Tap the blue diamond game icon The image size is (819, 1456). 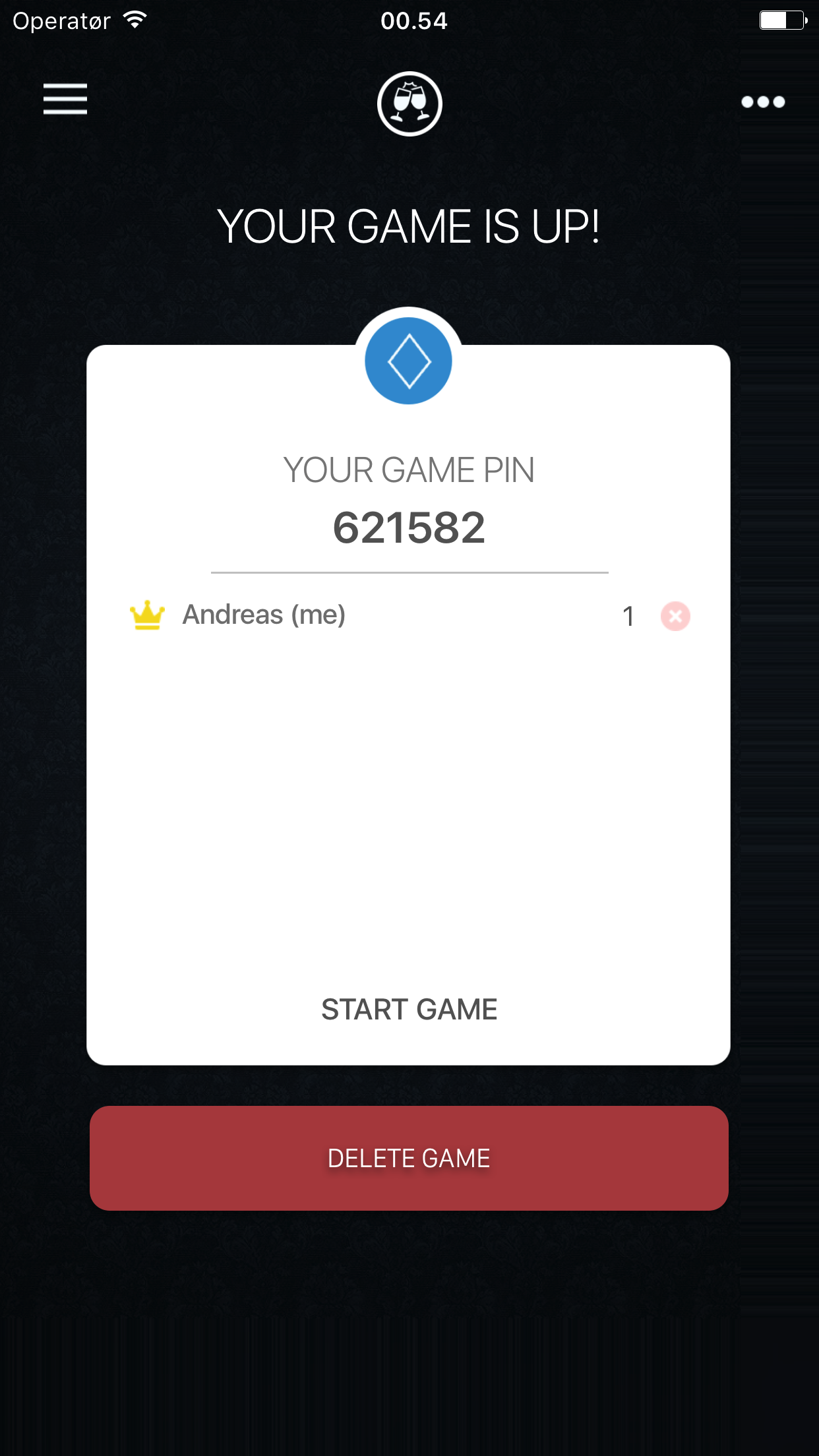[x=409, y=361]
